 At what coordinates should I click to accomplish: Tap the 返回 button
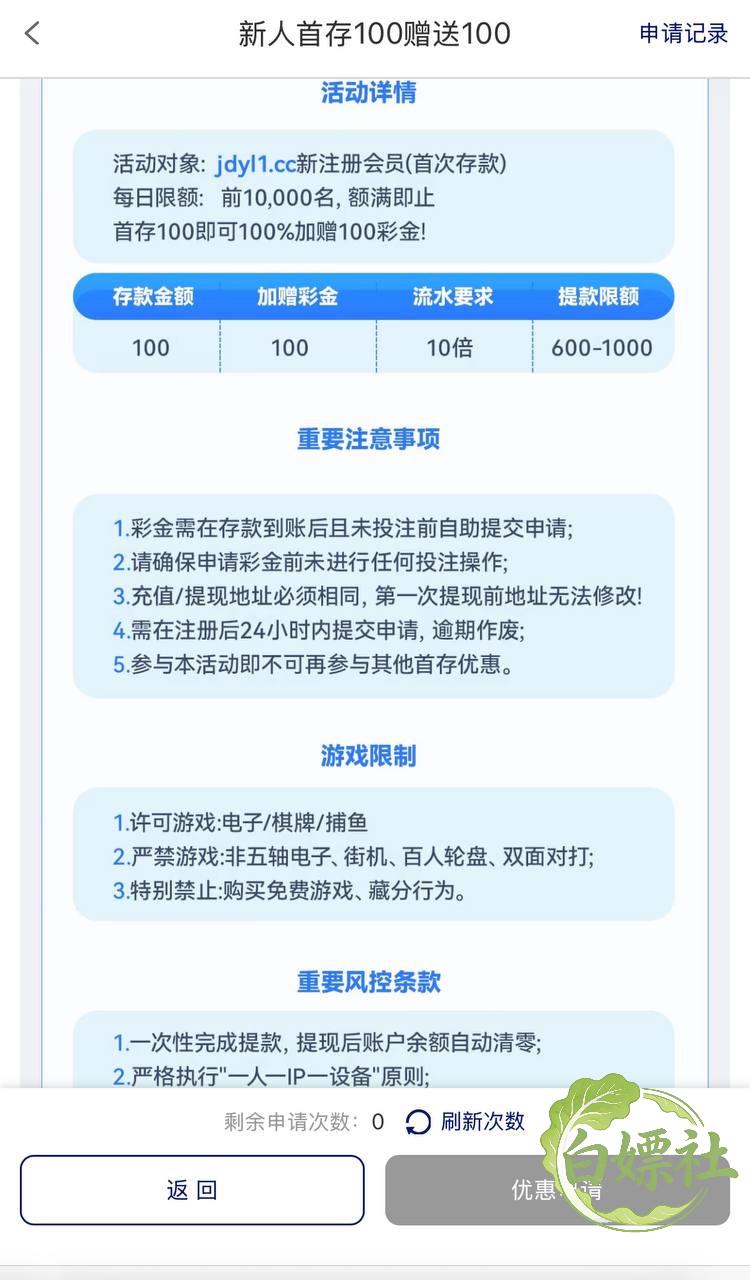[x=192, y=1190]
